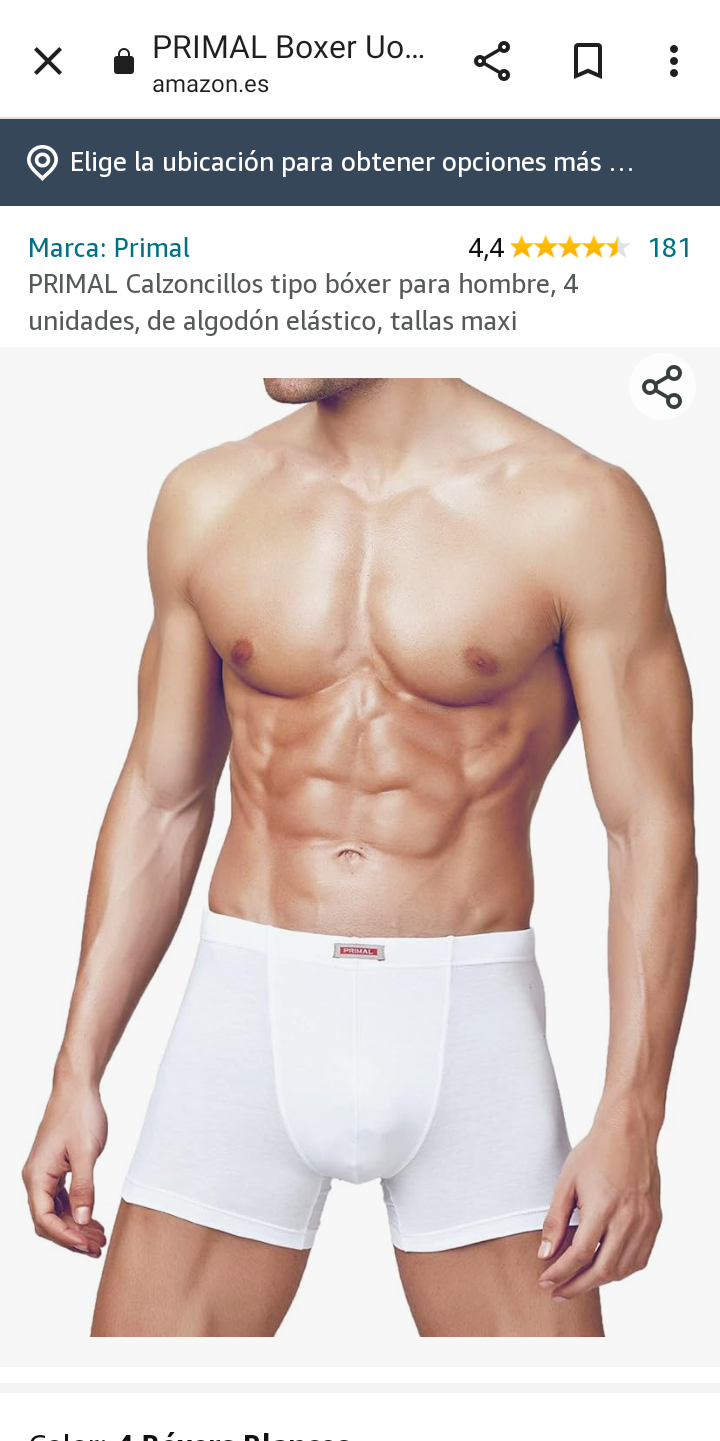Viewport: 720px width, 1441px height.
Task: Choose a delivery location from the banner
Action: point(360,162)
